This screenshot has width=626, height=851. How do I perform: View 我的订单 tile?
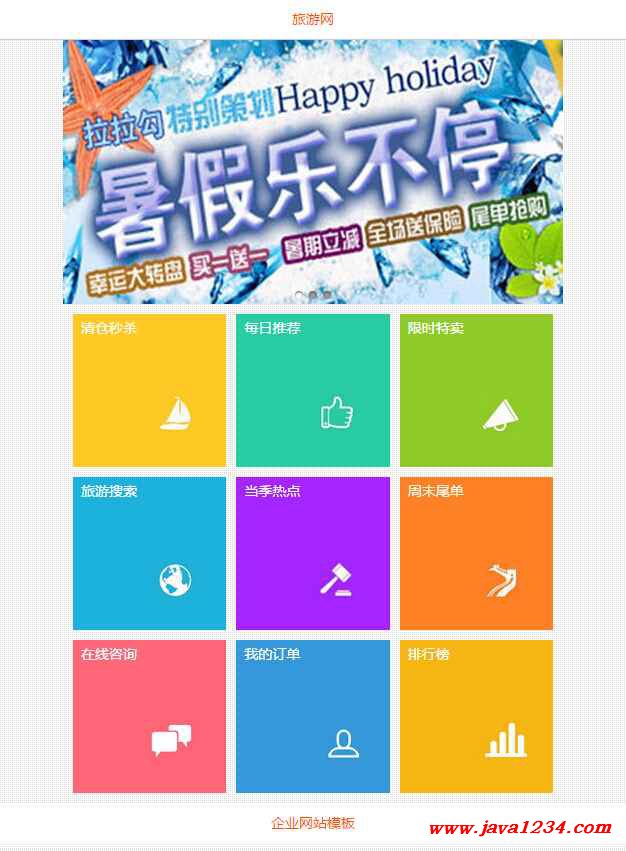312,716
